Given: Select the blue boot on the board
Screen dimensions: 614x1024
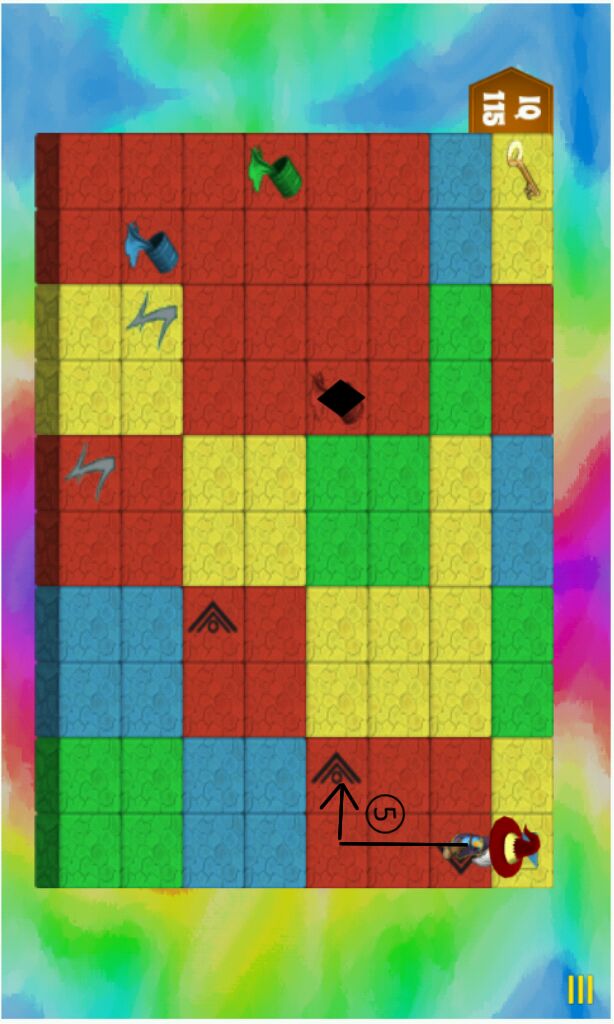Looking at the screenshot, I should [151, 248].
